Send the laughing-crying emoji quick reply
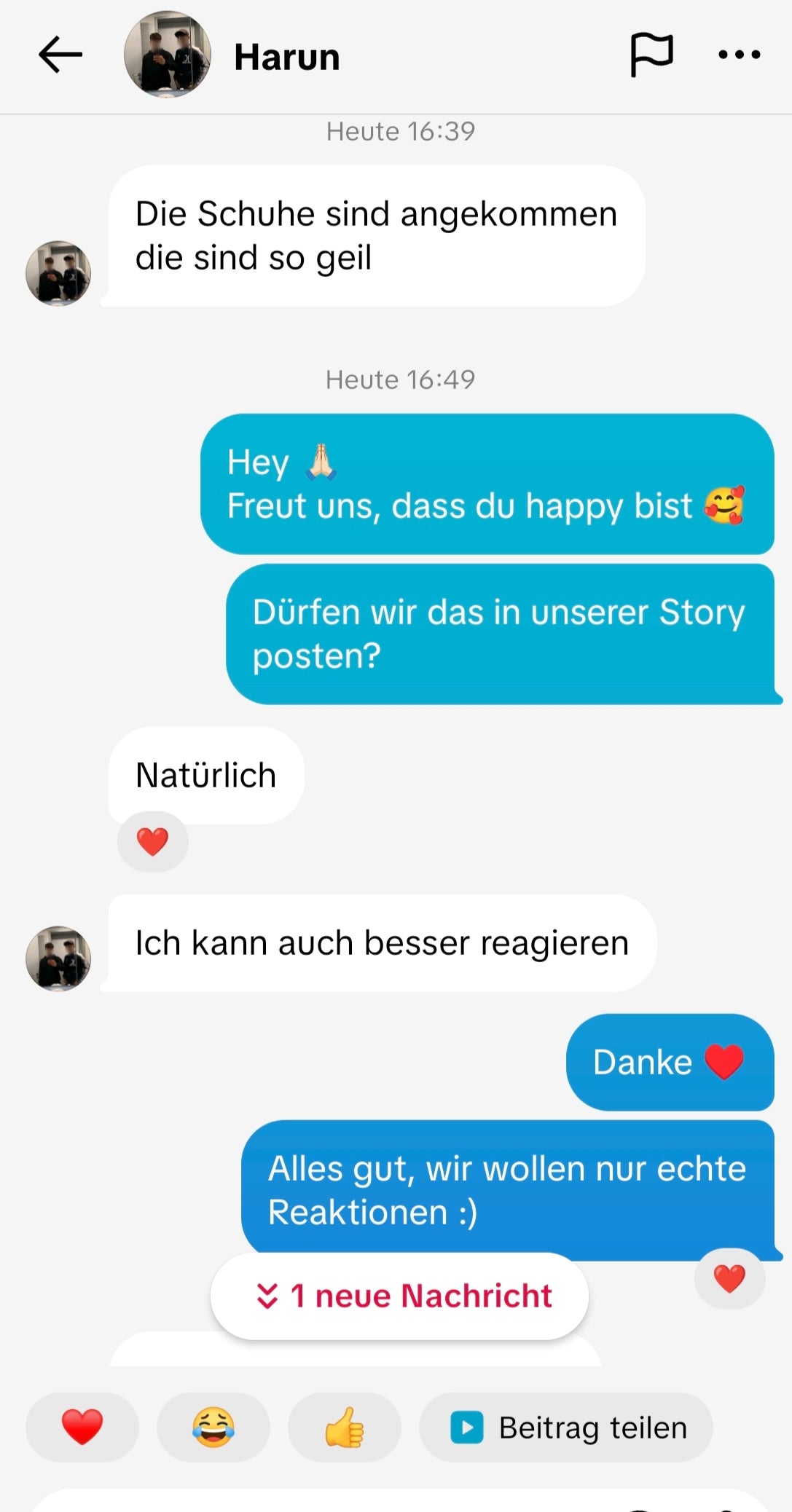The image size is (792, 1512). pyautogui.click(x=213, y=1427)
